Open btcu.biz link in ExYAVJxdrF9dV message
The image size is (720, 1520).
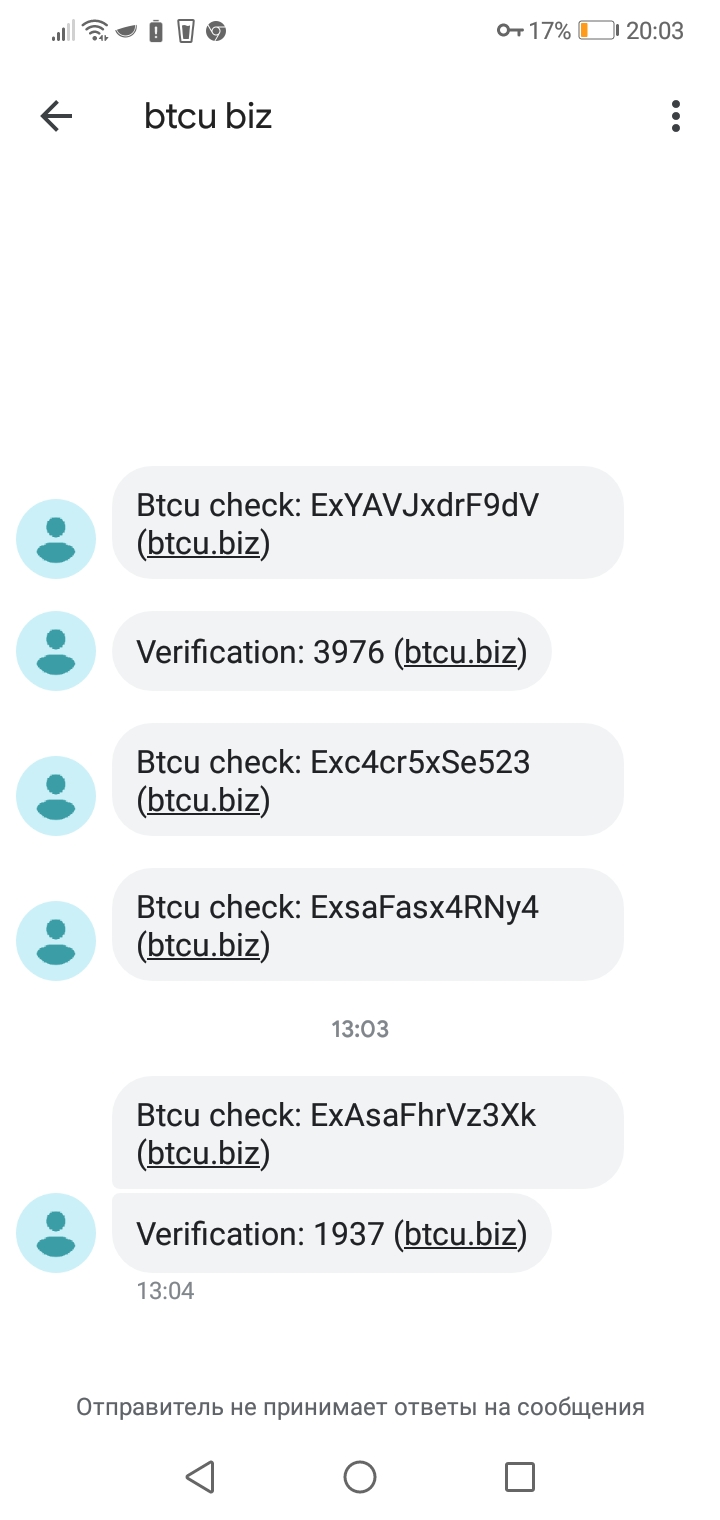click(204, 545)
